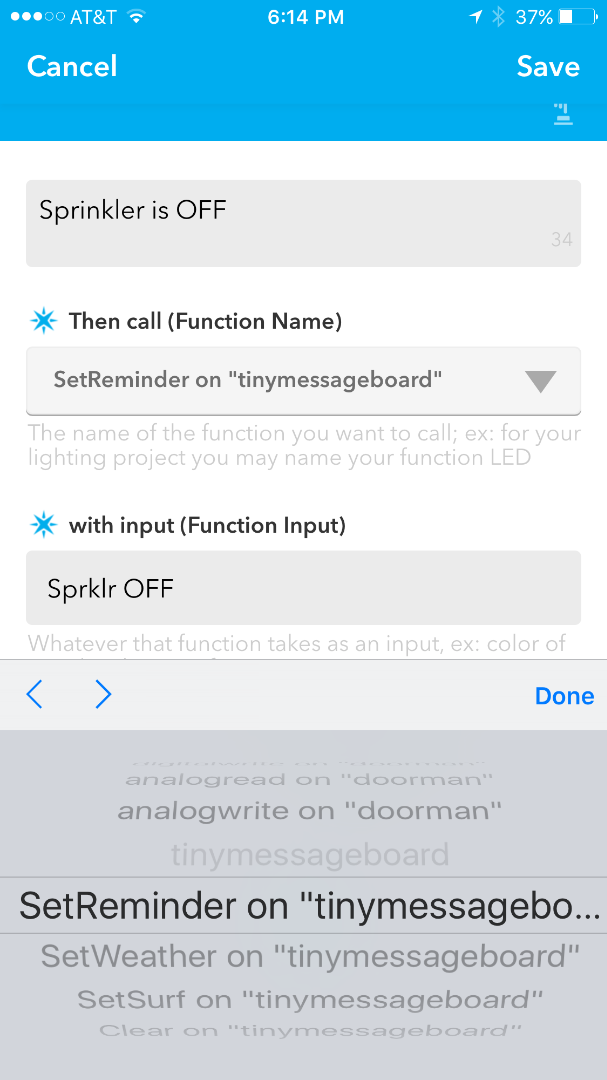Viewport: 607px width, 1080px height.
Task: Select SetWeather on "tinymessageboard" option
Action: 310,957
